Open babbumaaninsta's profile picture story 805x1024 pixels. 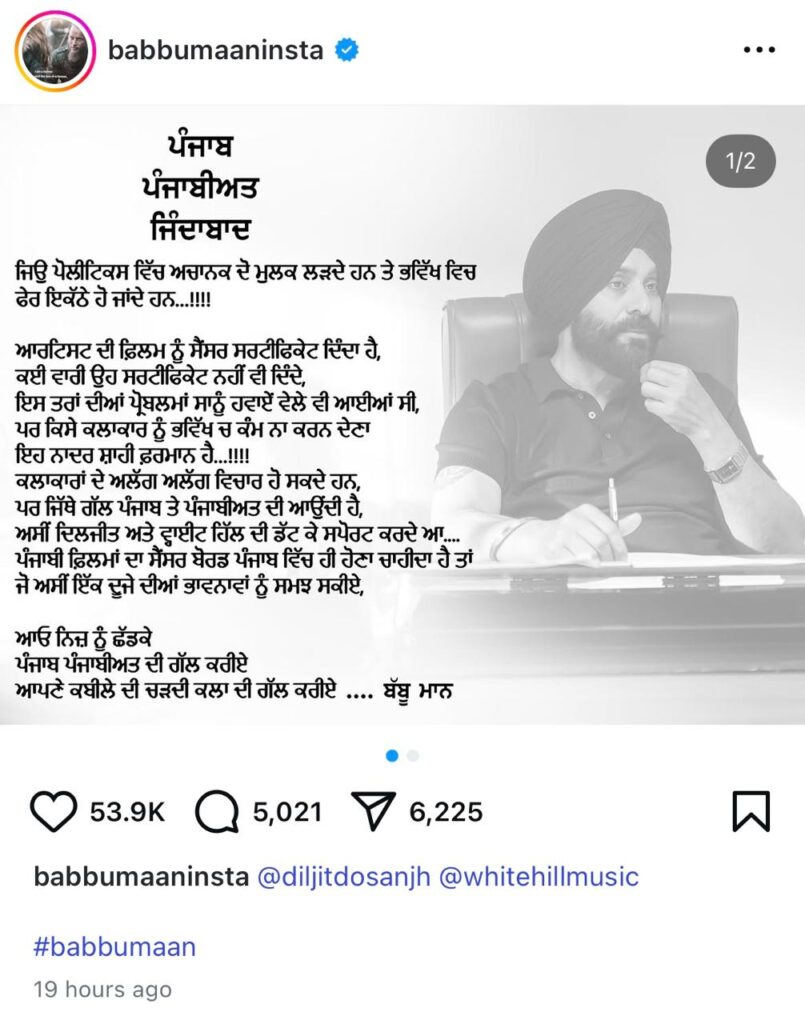(54, 52)
